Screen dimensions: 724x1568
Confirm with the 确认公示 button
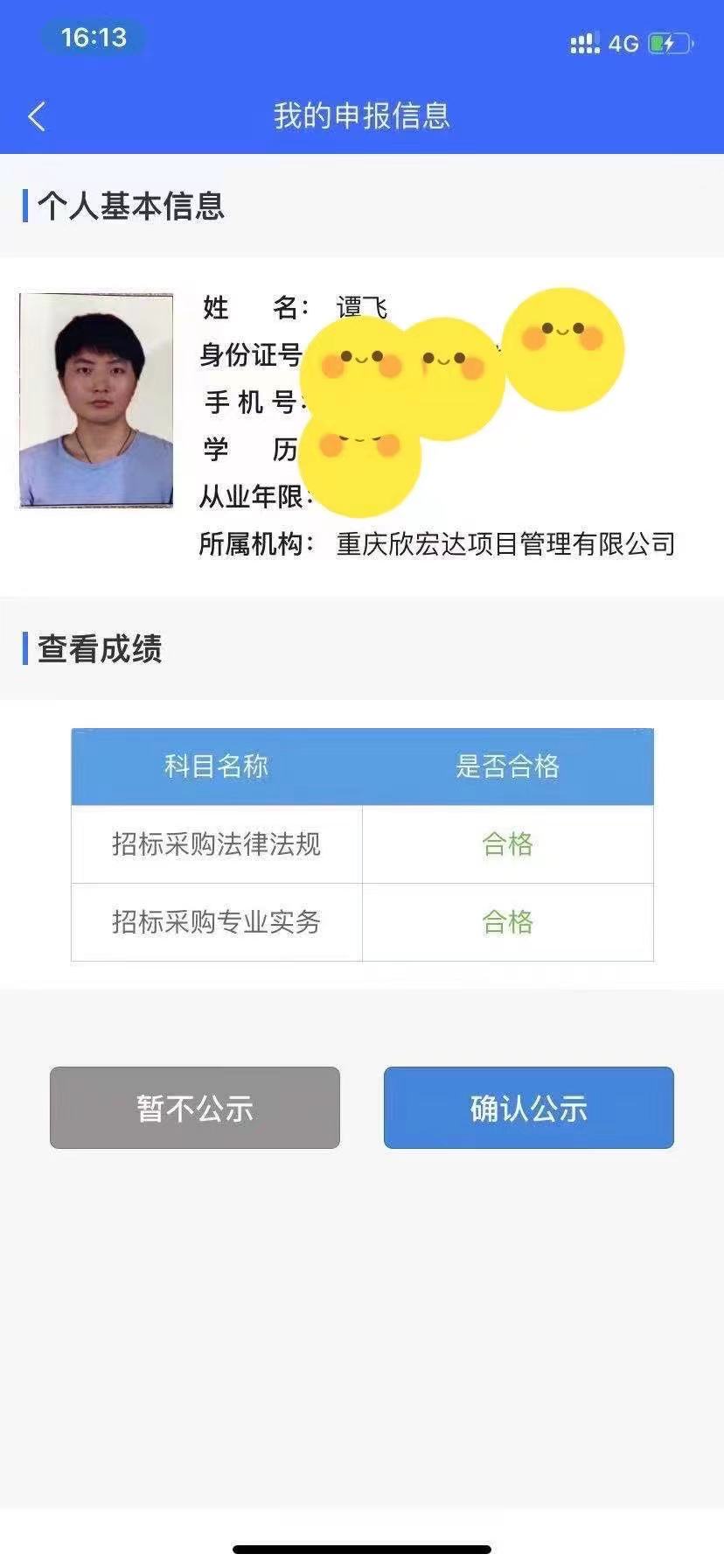(x=528, y=1108)
